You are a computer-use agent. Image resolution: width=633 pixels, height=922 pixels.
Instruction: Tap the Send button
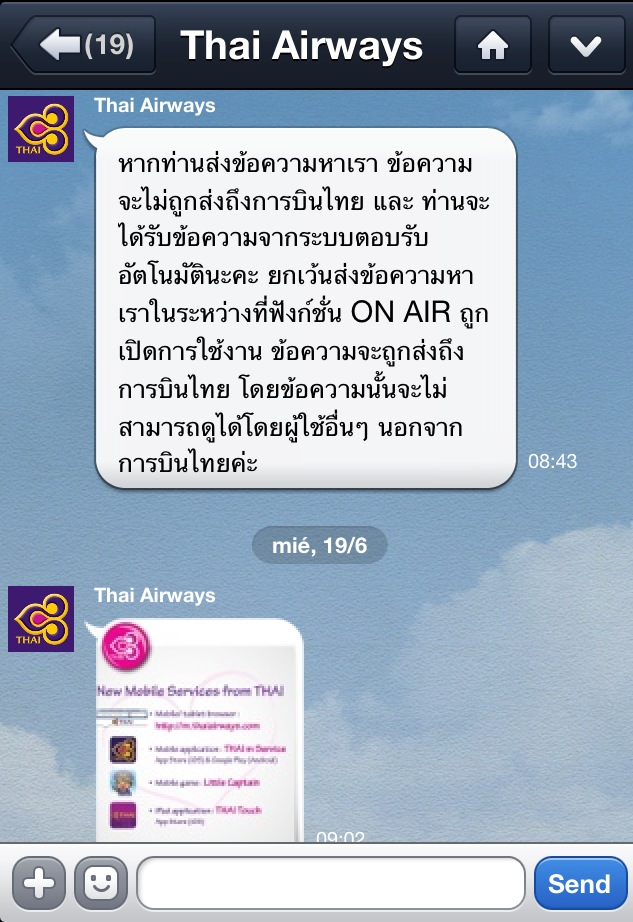pyautogui.click(x=579, y=883)
